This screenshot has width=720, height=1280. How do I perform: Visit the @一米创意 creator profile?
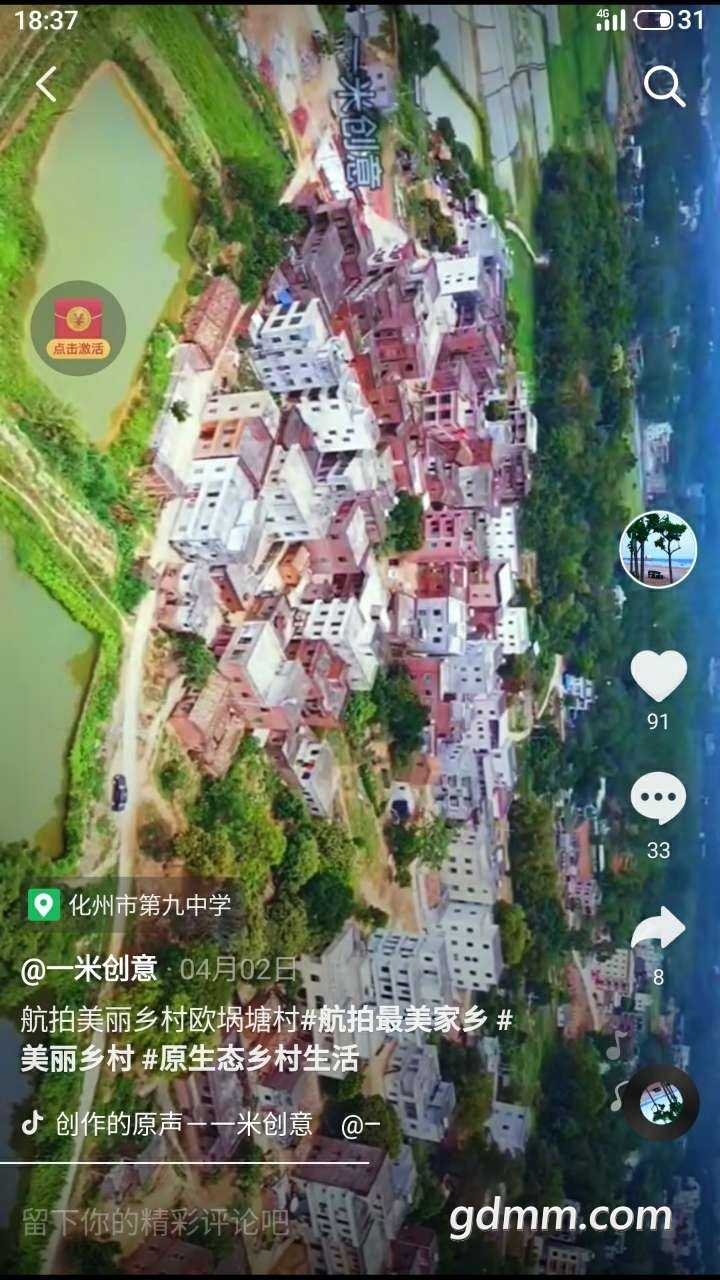coord(89,968)
